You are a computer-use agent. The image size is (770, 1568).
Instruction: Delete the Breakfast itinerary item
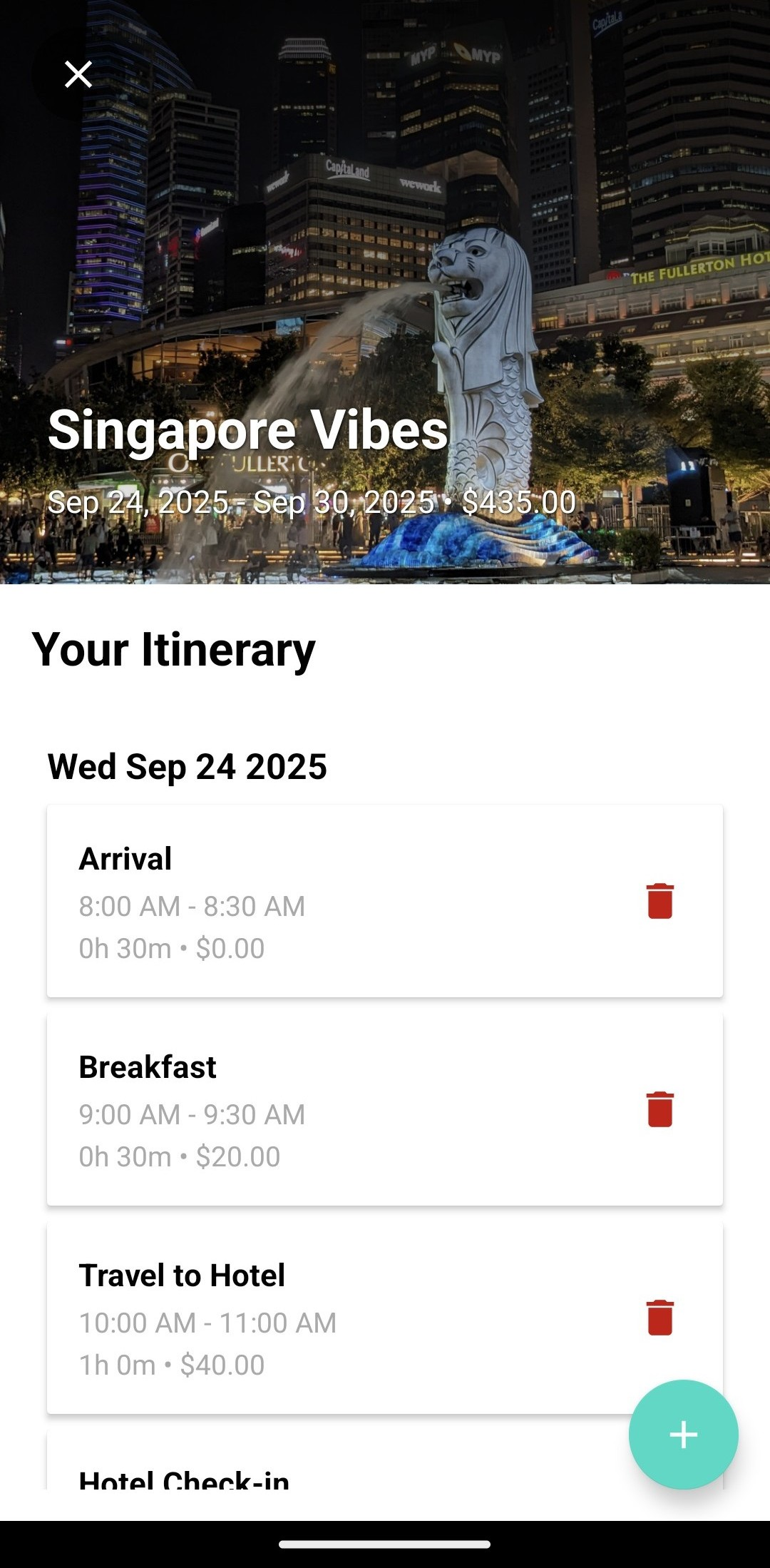(659, 1109)
